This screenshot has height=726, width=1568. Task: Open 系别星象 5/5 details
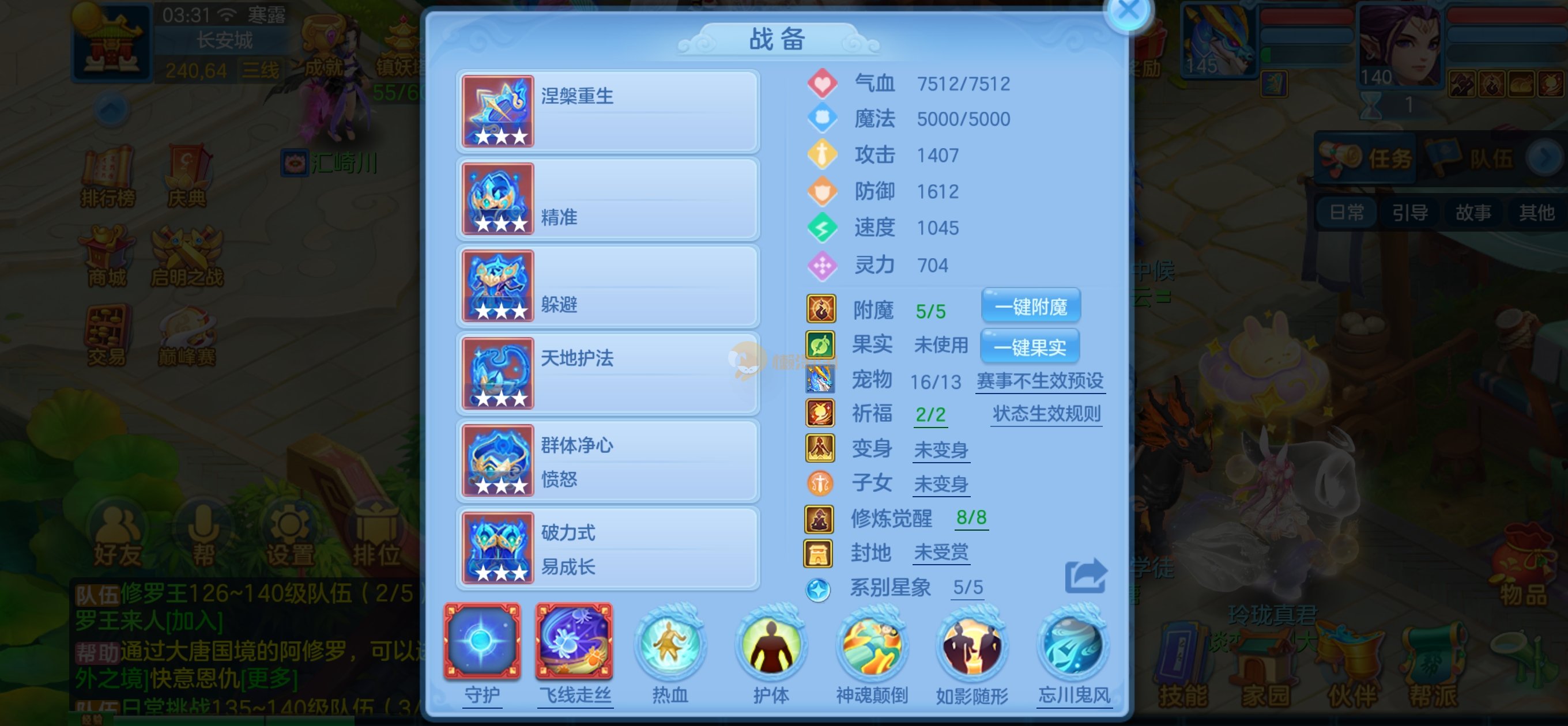pos(967,587)
